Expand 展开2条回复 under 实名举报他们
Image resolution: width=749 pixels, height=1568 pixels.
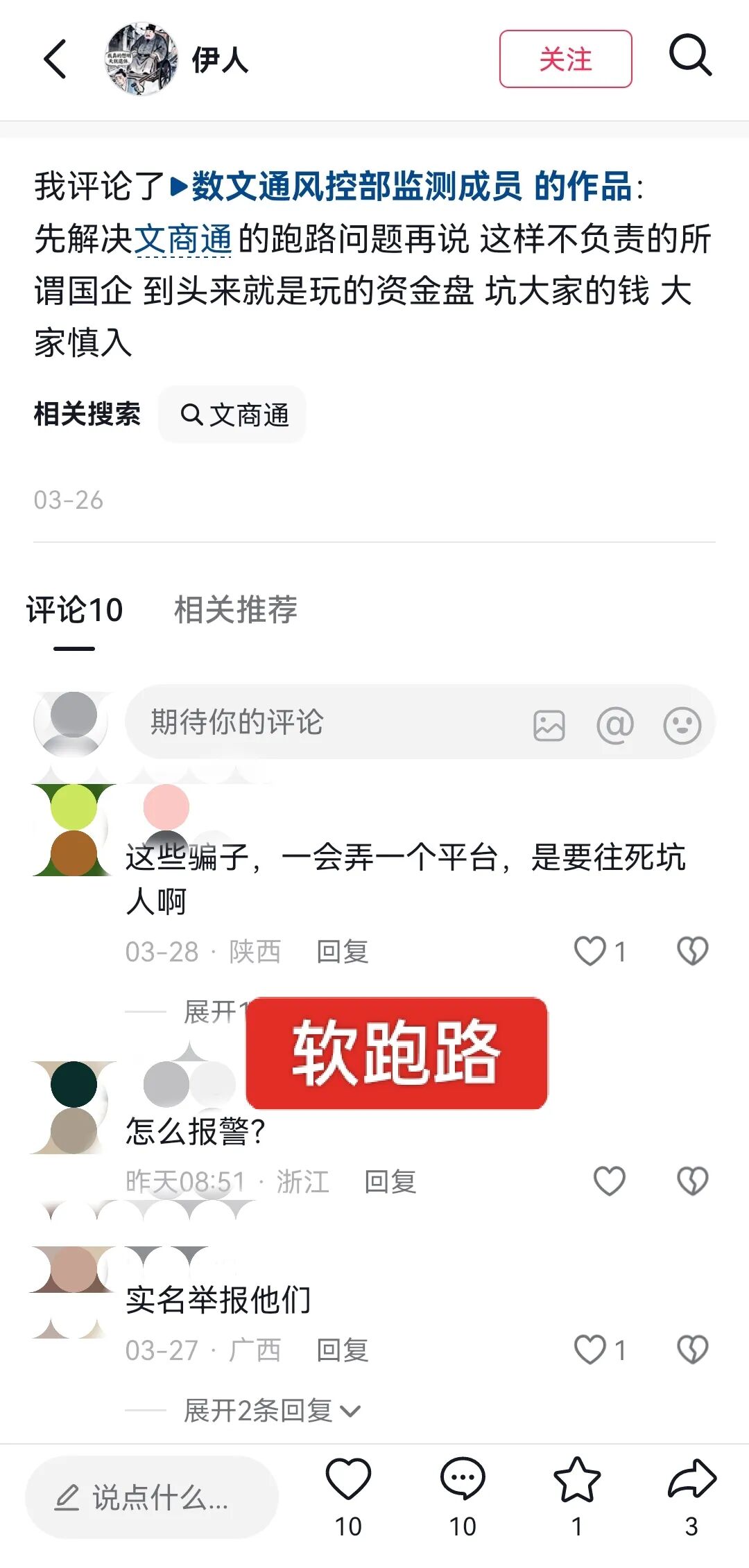(272, 1411)
